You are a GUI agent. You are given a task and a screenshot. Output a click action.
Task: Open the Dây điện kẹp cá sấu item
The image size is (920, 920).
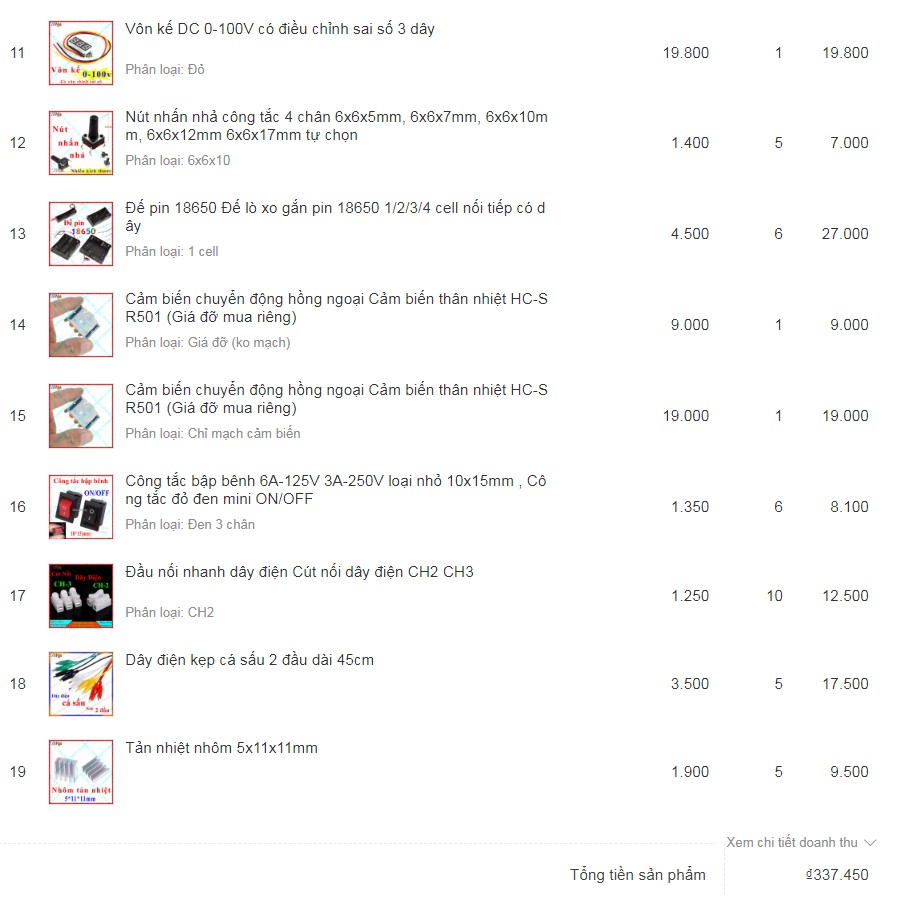click(250, 660)
